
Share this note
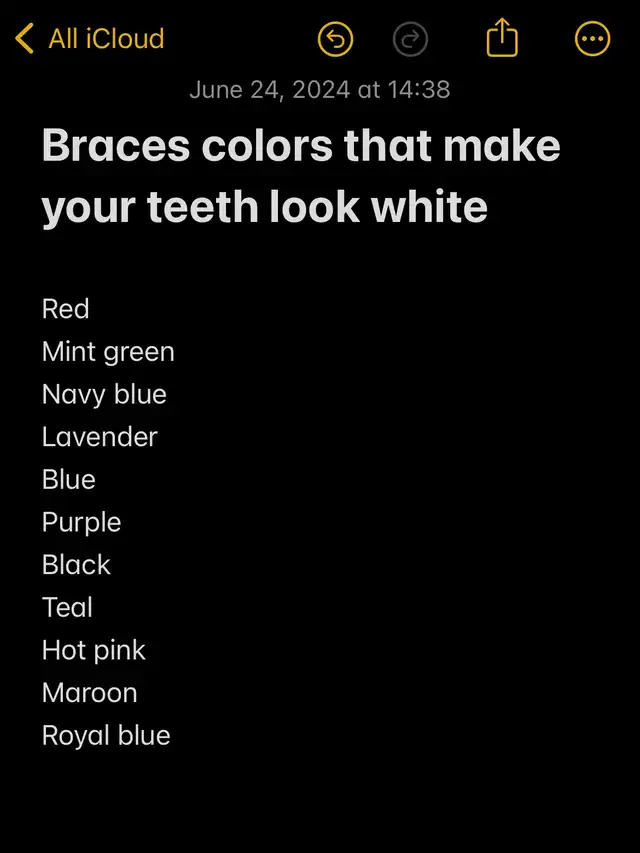pyautogui.click(x=502, y=39)
